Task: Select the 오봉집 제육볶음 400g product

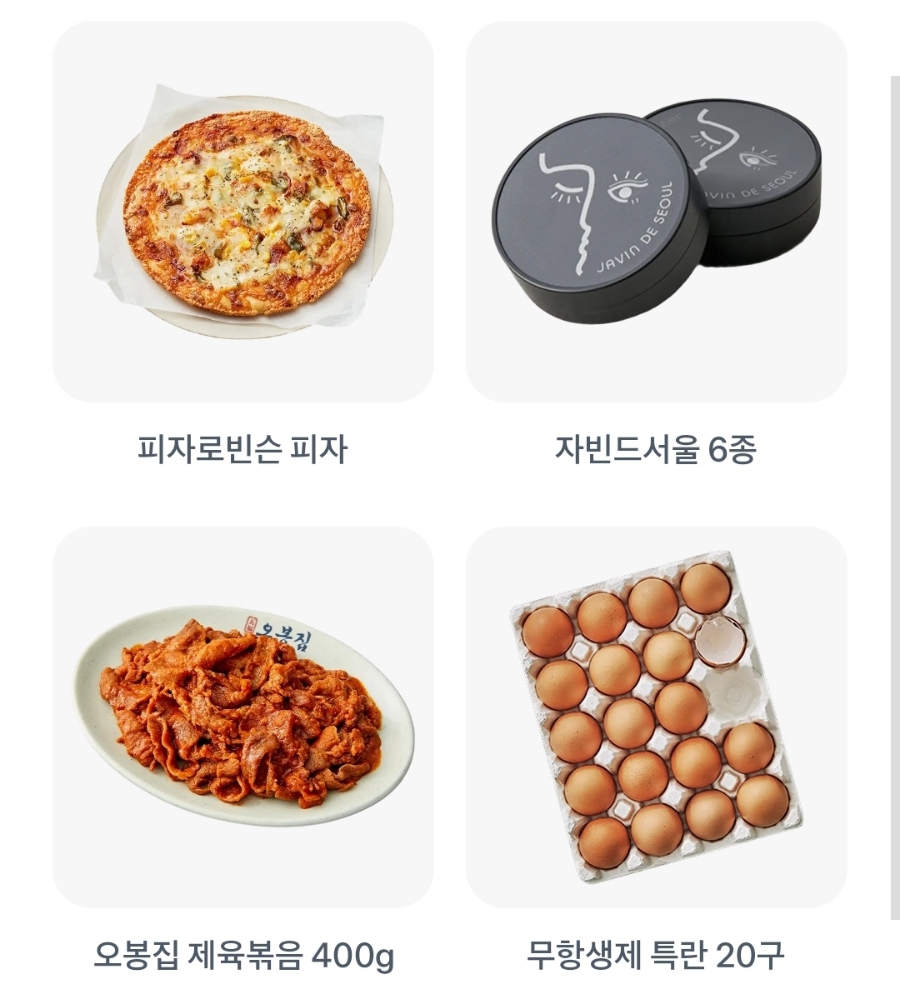Action: (x=243, y=717)
